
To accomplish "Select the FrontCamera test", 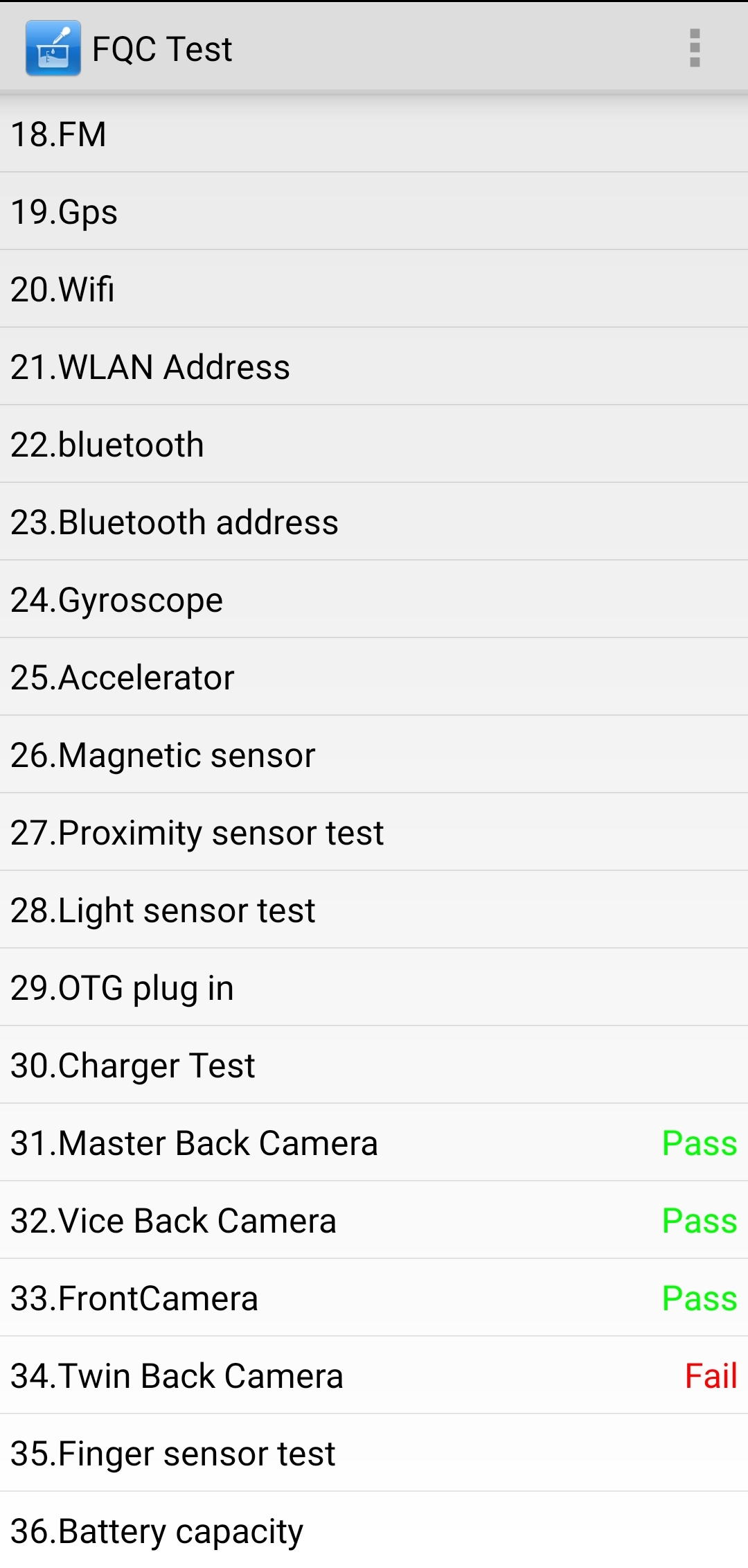I will point(374,1298).
